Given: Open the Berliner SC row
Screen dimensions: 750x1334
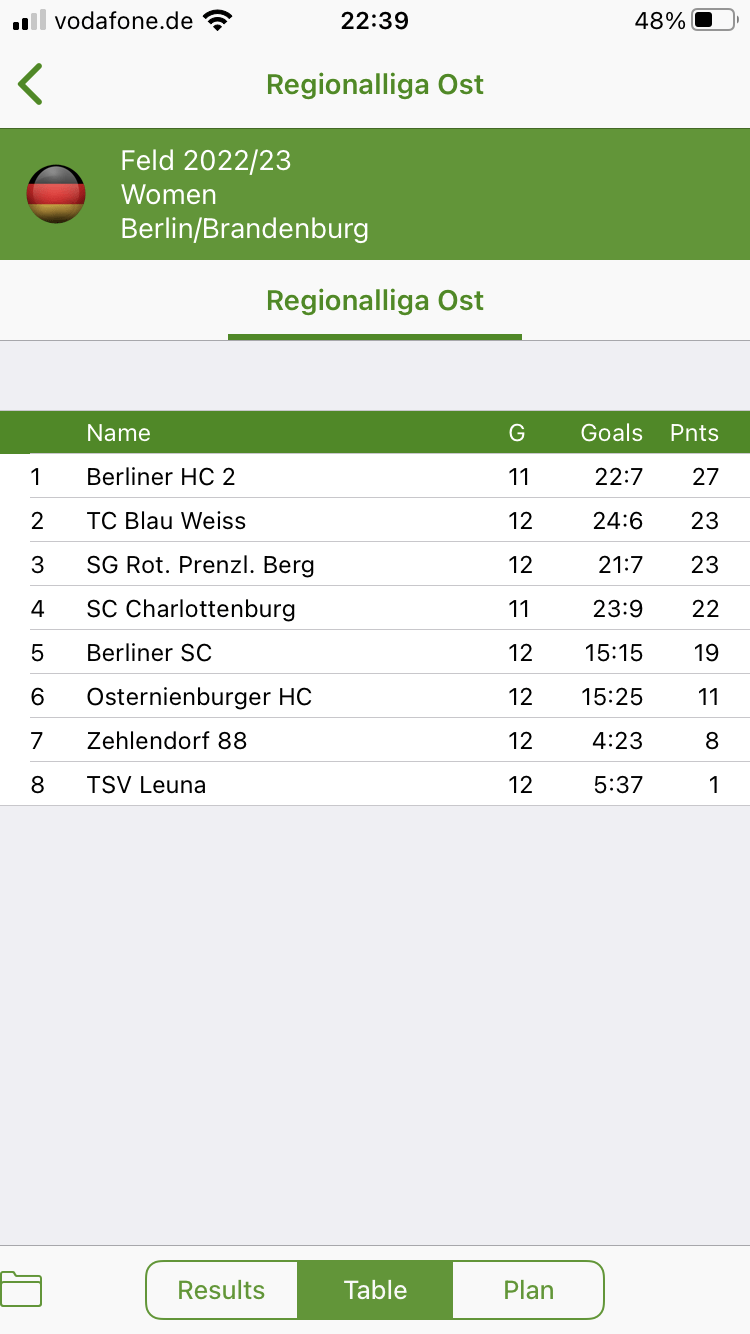Looking at the screenshot, I should [375, 653].
